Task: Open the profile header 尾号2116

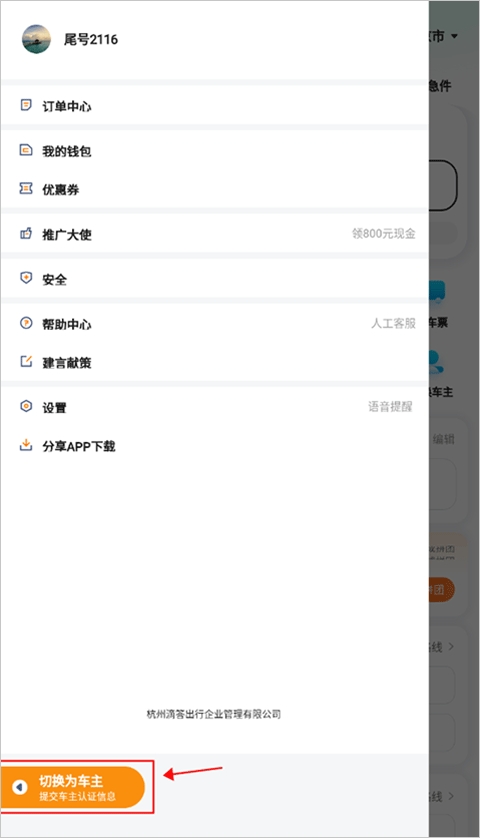Action: coord(214,40)
